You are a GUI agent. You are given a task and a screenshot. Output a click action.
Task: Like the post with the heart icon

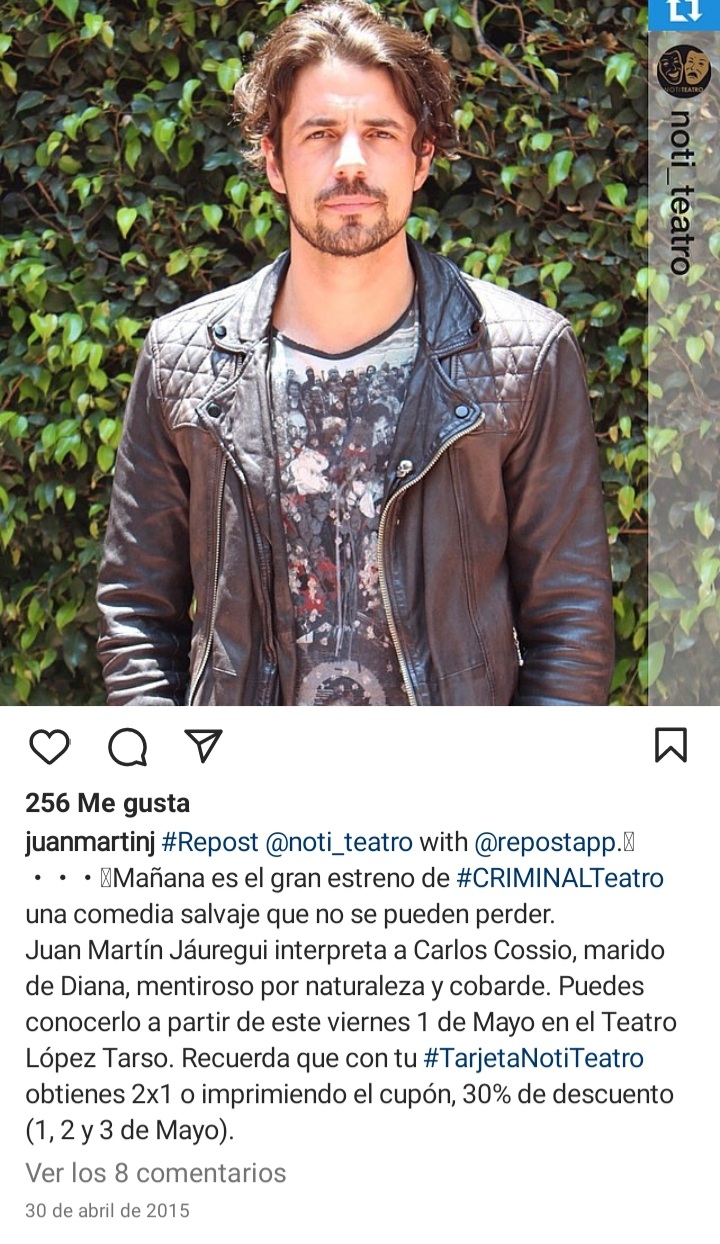49,746
